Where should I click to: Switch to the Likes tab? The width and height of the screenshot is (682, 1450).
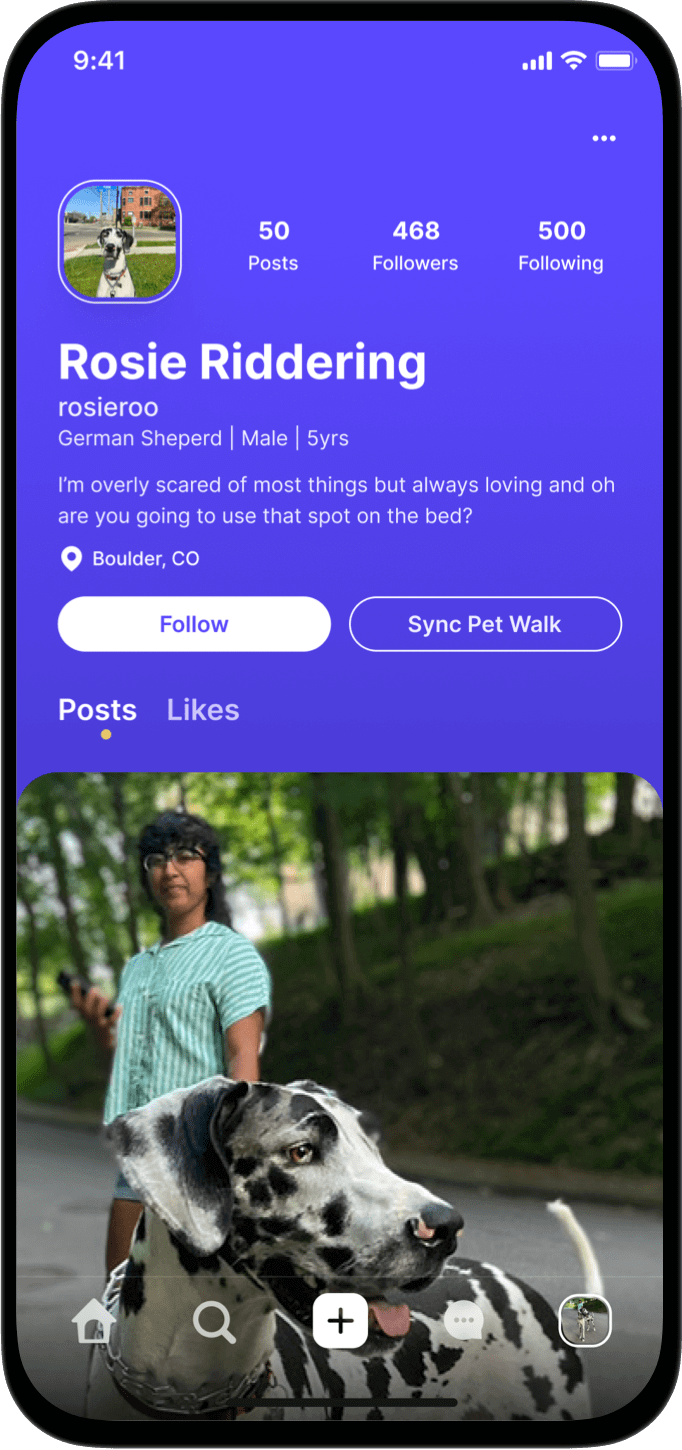pyautogui.click(x=203, y=710)
